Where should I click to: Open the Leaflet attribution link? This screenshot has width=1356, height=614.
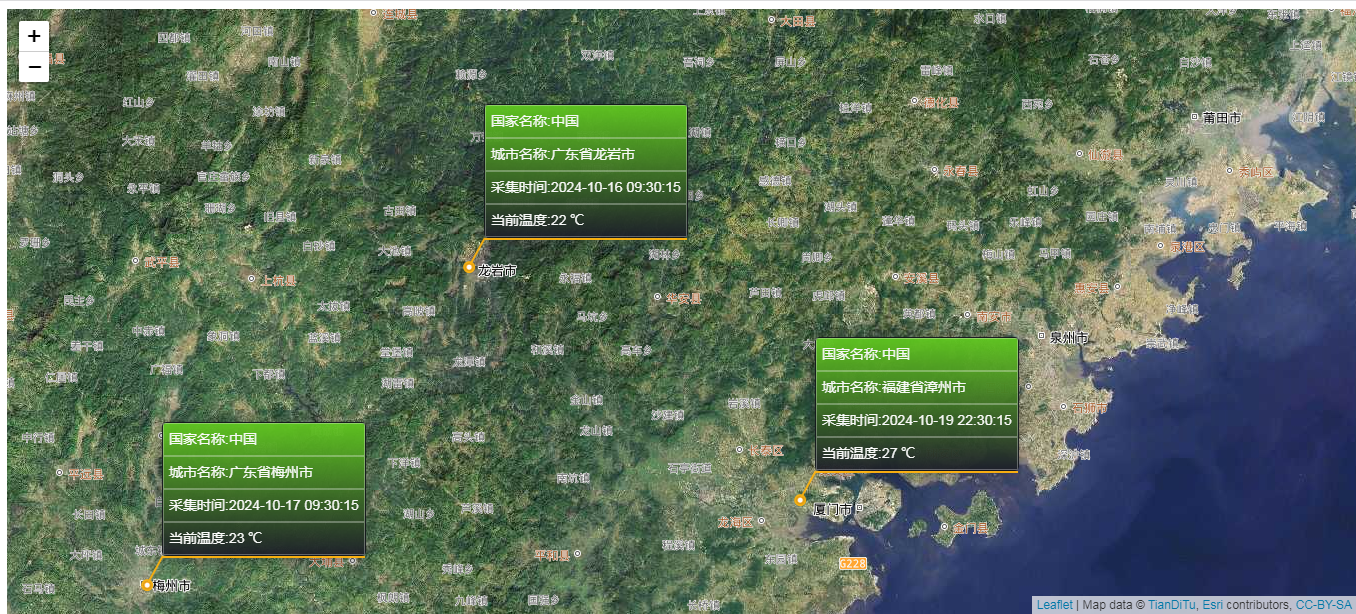[1054, 605]
